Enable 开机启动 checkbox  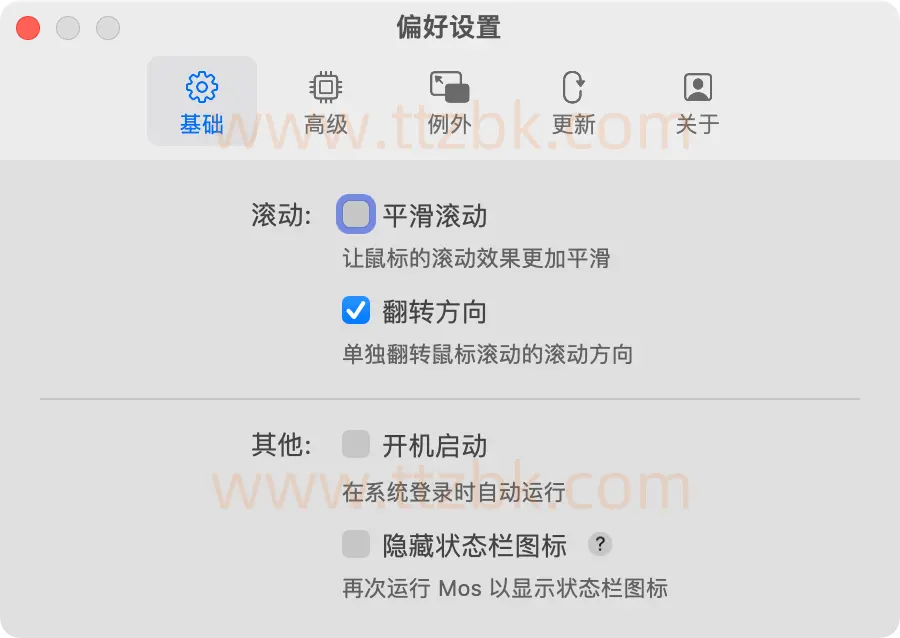[356, 445]
